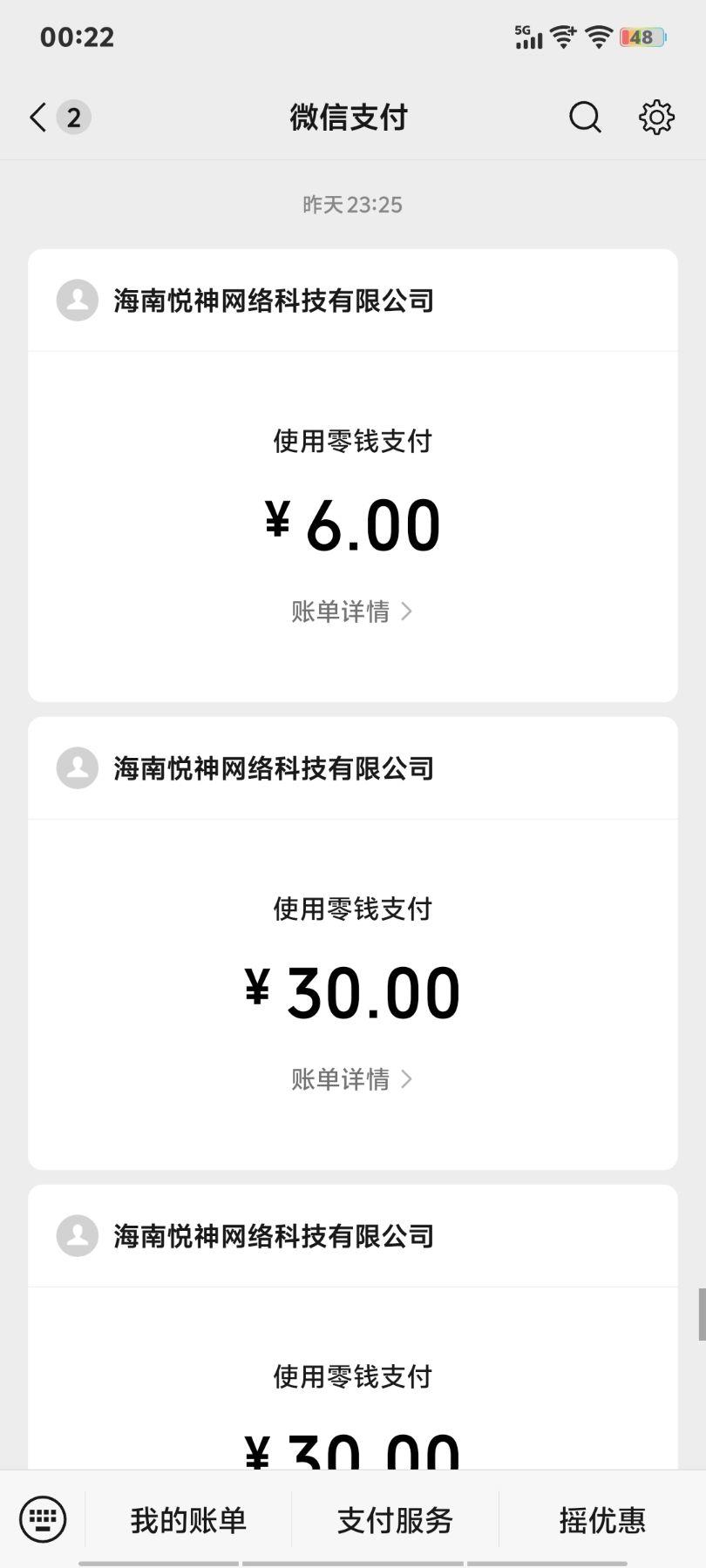Tap the unread badge showing 2
This screenshot has height=1568, width=706.
click(74, 116)
